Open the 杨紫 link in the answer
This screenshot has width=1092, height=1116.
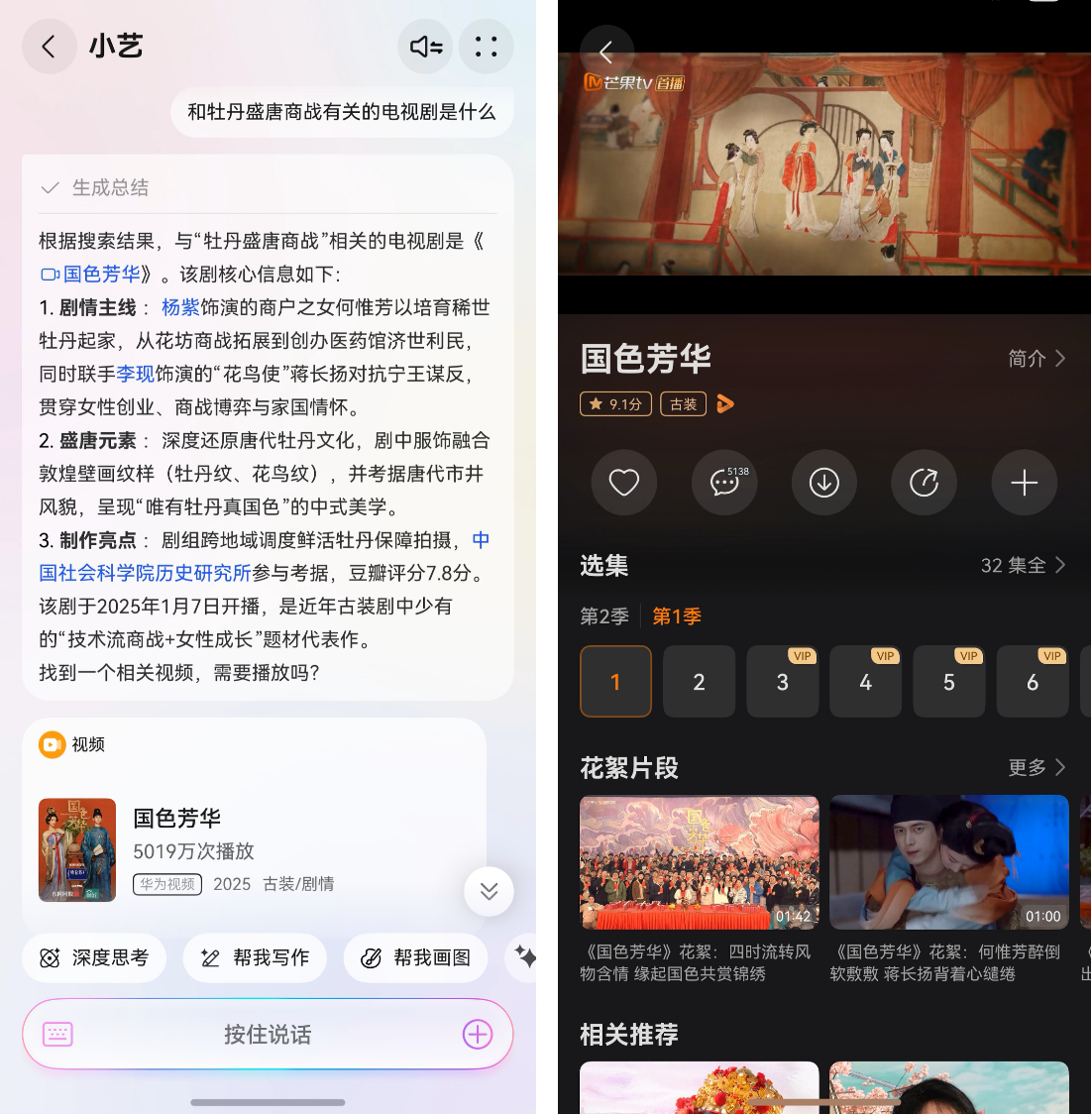point(180,307)
